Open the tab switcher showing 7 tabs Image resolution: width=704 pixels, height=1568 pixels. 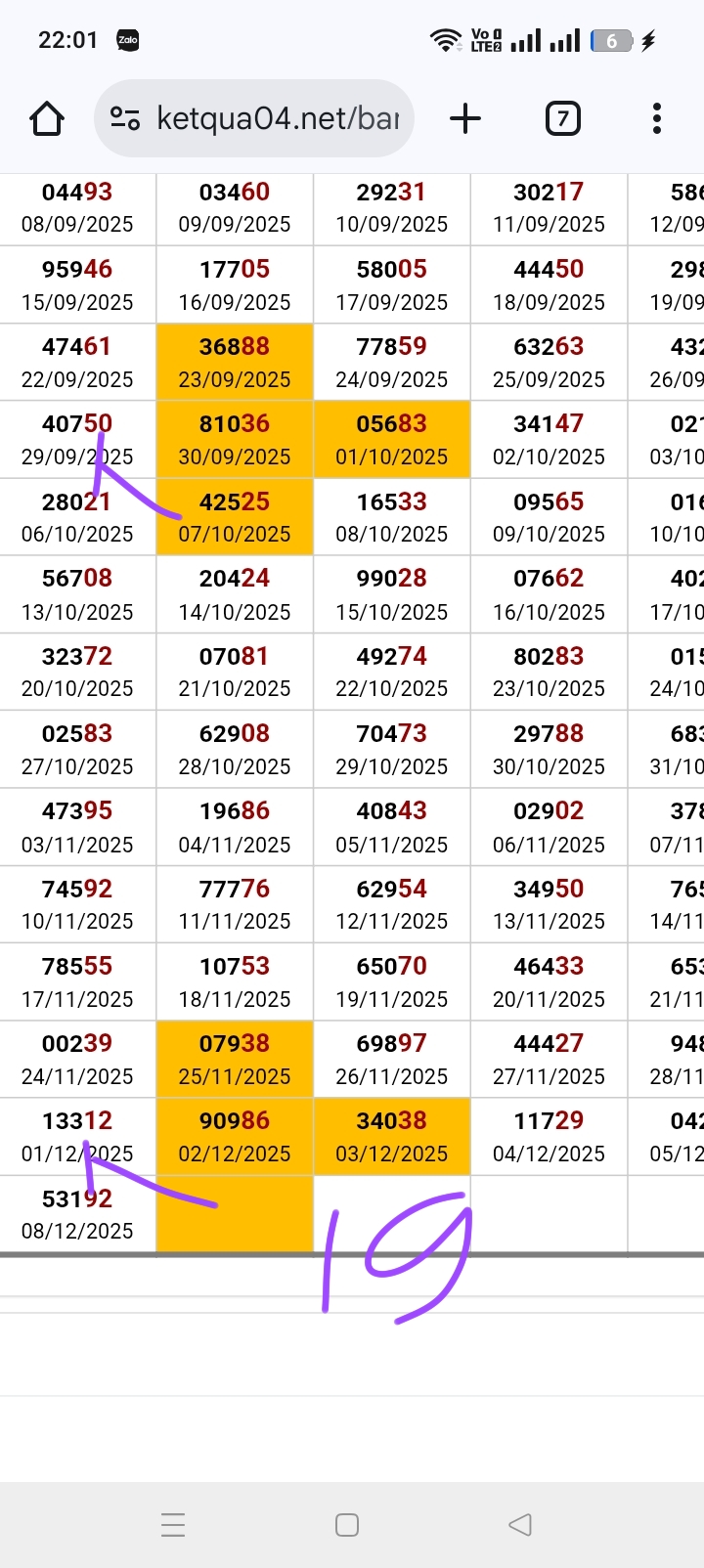click(562, 118)
